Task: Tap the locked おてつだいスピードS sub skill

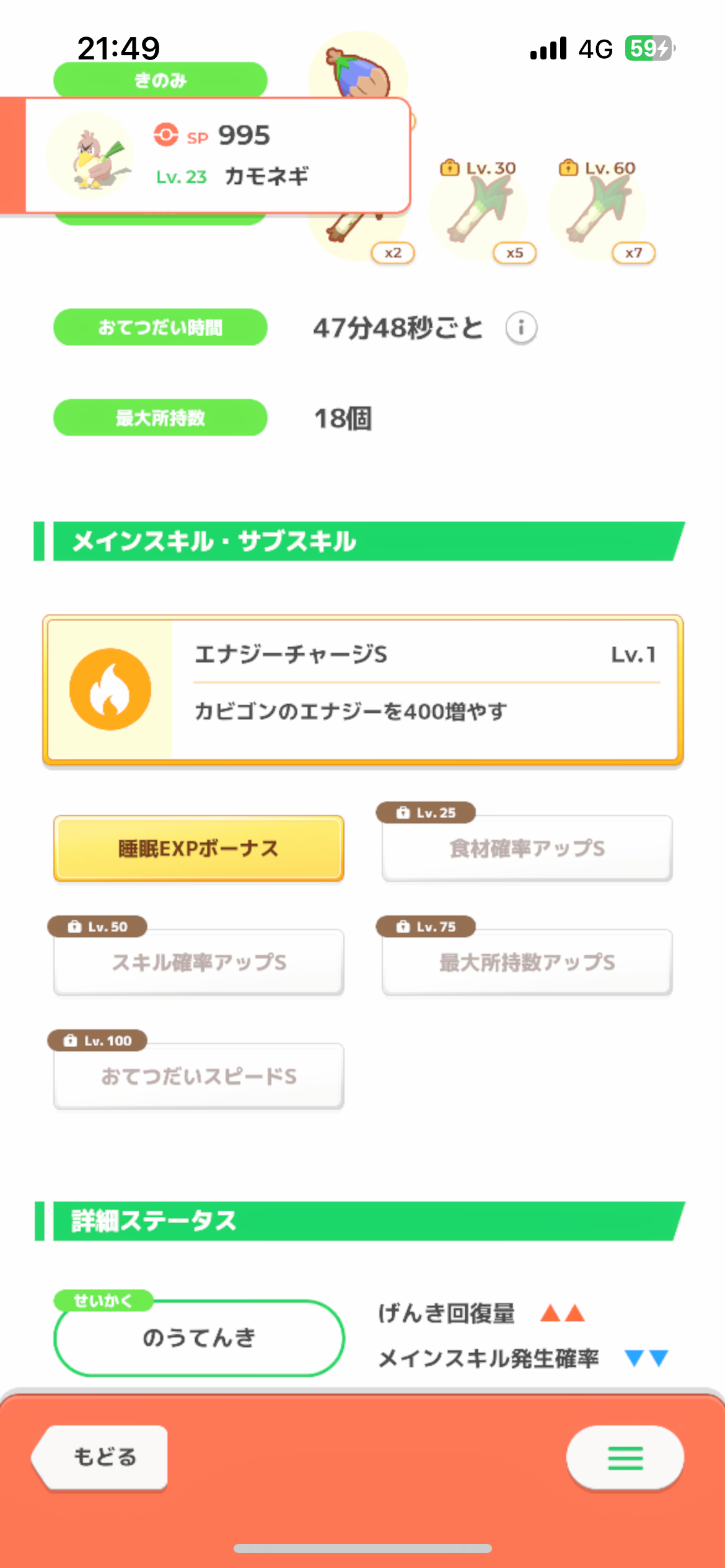Action: (199, 1076)
